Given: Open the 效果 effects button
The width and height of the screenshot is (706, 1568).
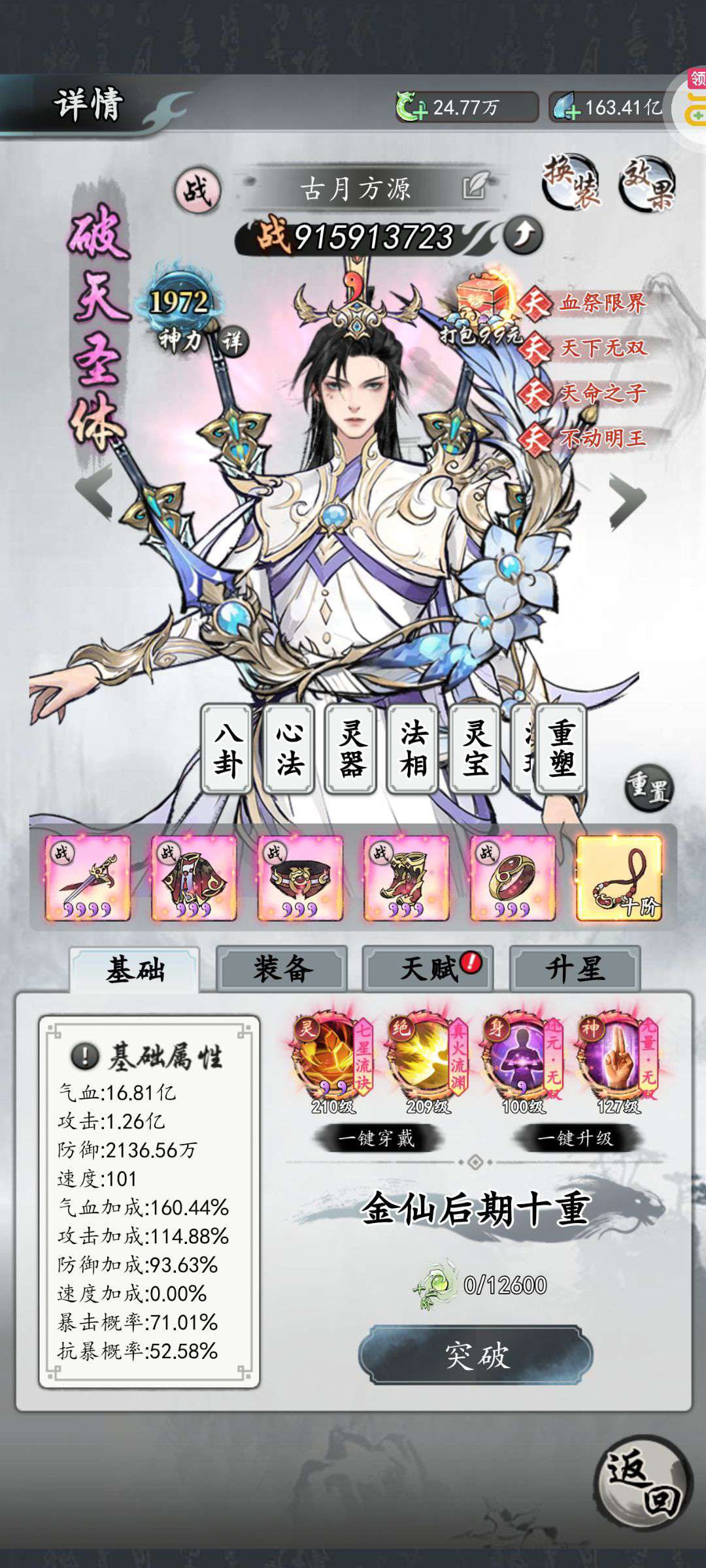Looking at the screenshot, I should click(x=648, y=184).
